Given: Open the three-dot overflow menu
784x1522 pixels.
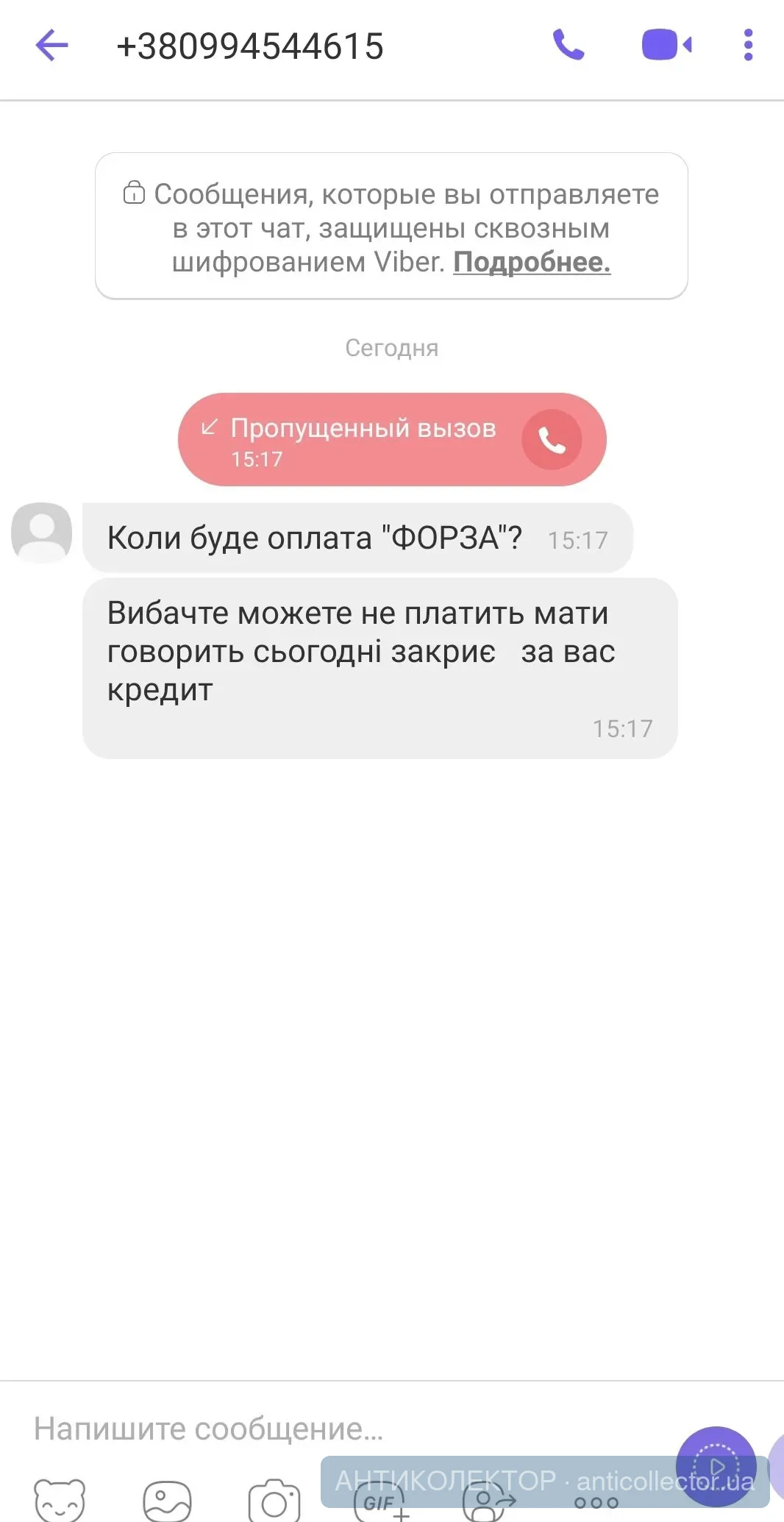Looking at the screenshot, I should 748,46.
